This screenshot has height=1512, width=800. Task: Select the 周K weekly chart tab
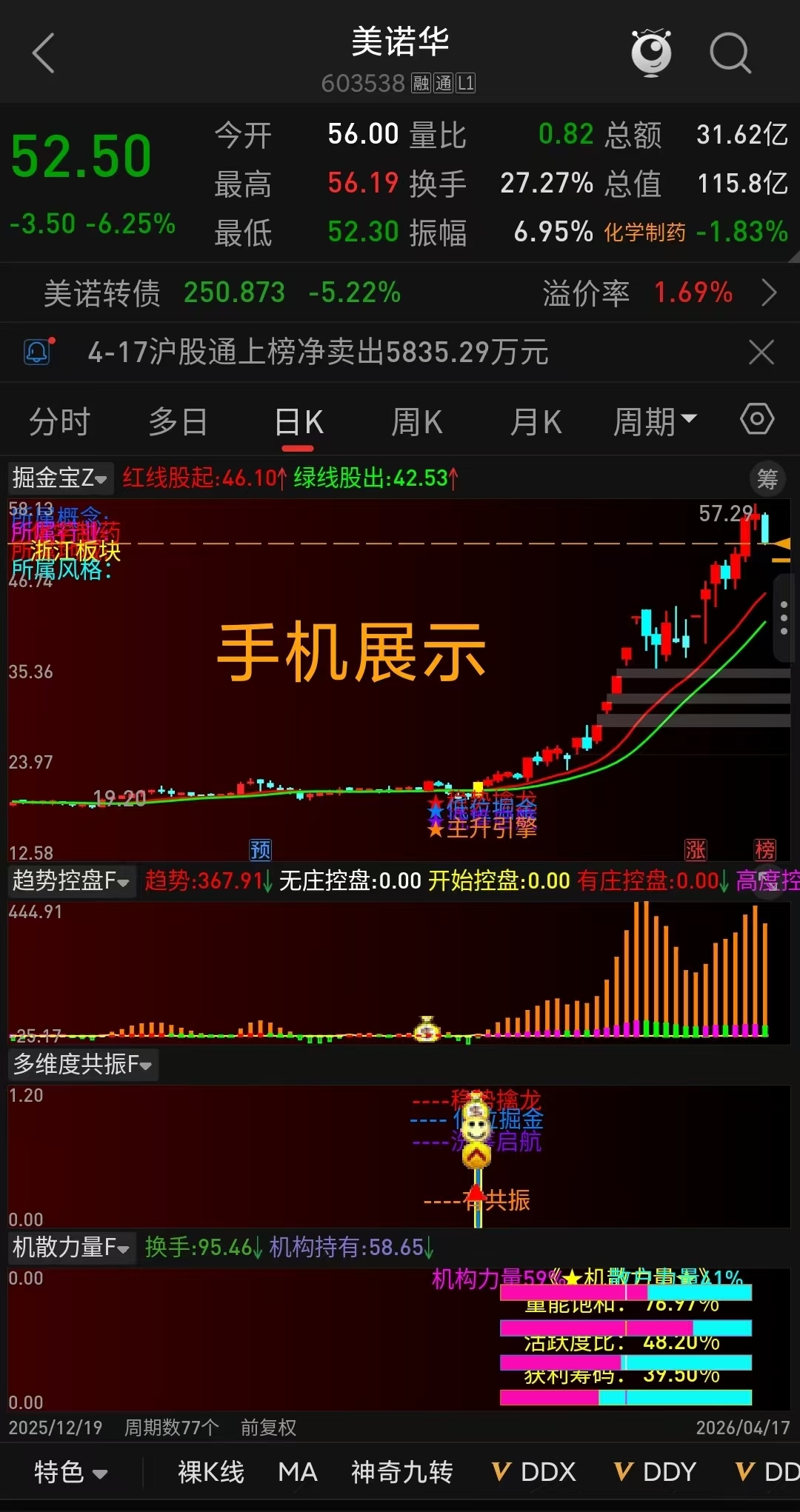click(416, 423)
